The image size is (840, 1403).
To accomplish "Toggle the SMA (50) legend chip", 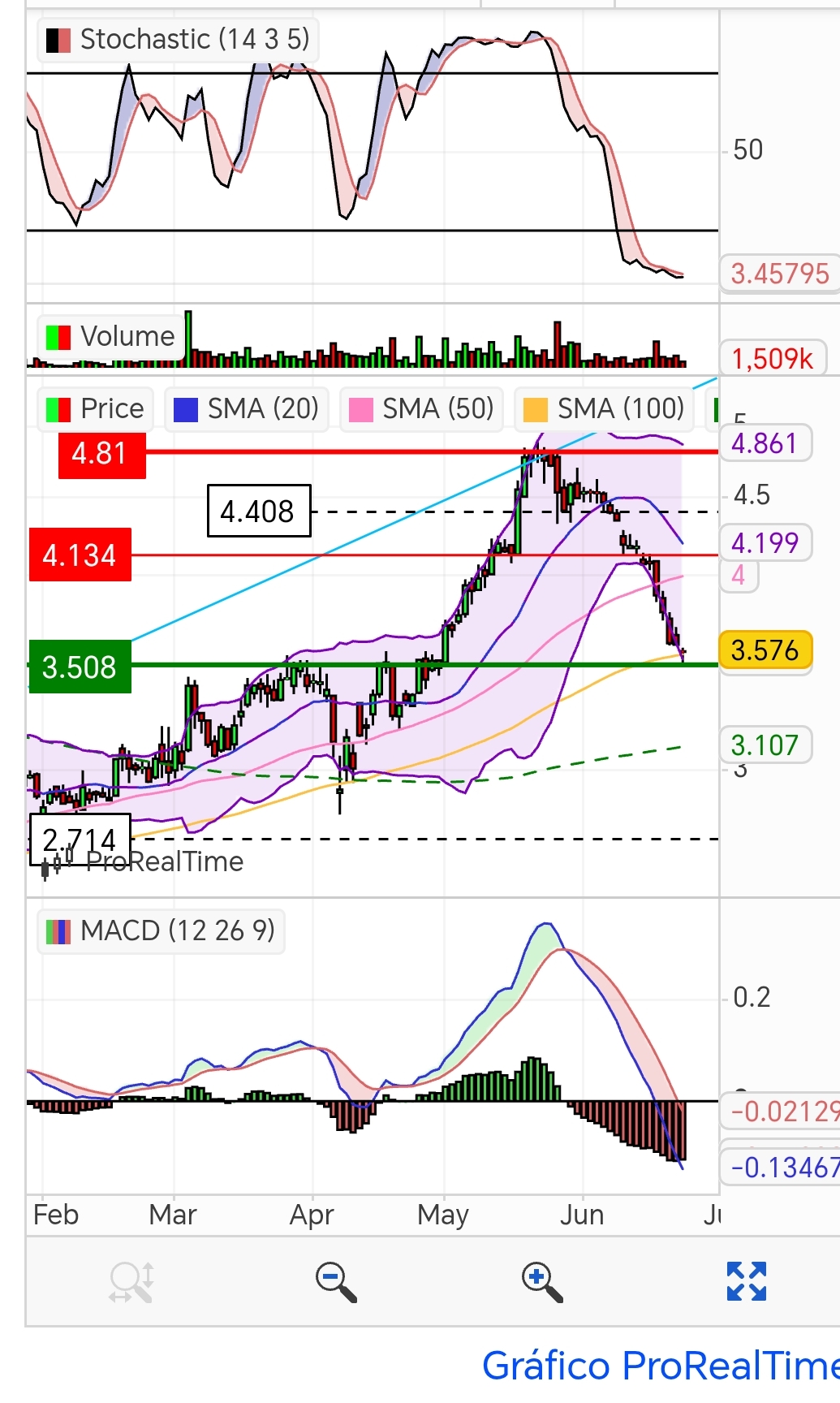I will pyautogui.click(x=422, y=408).
